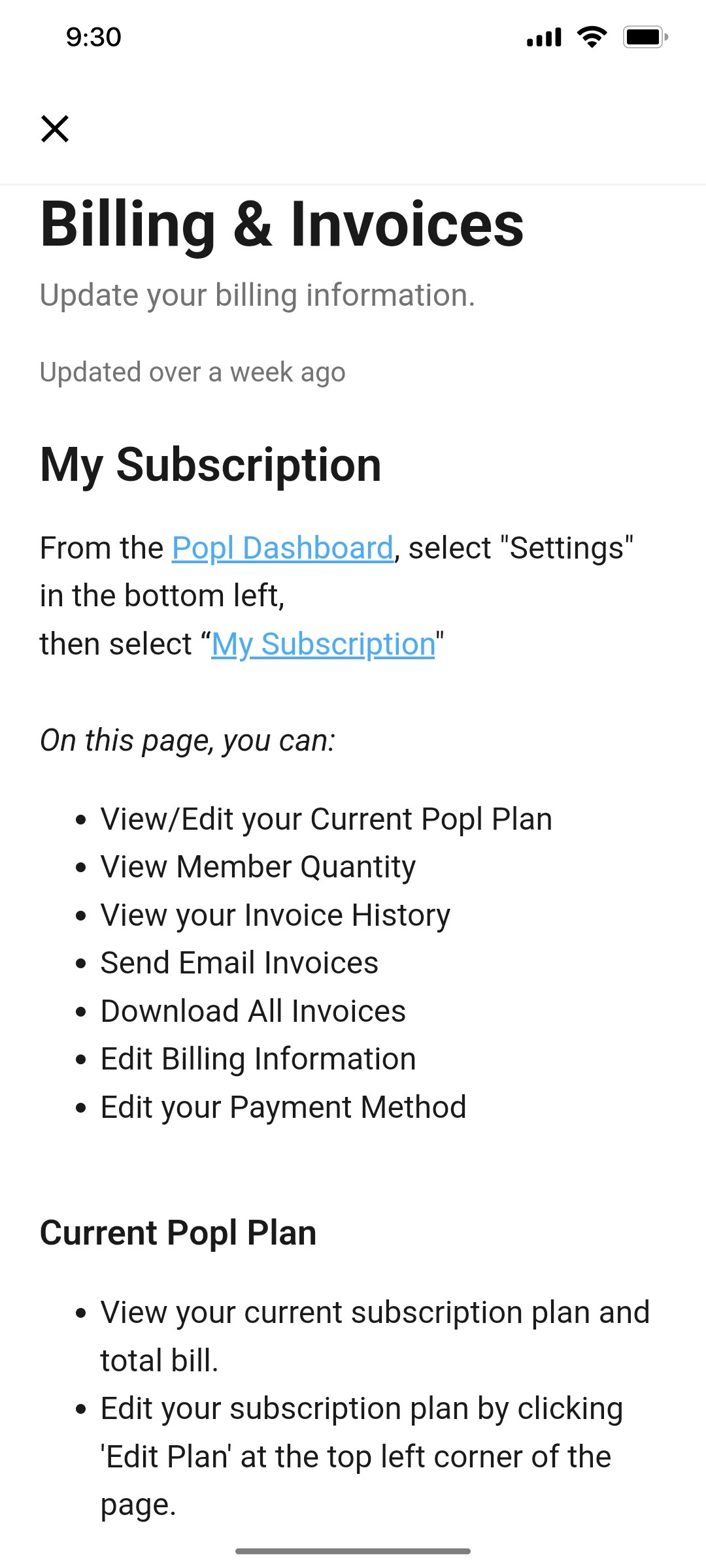Open the Popl Dashboard link
This screenshot has width=706, height=1568.
[x=281, y=547]
